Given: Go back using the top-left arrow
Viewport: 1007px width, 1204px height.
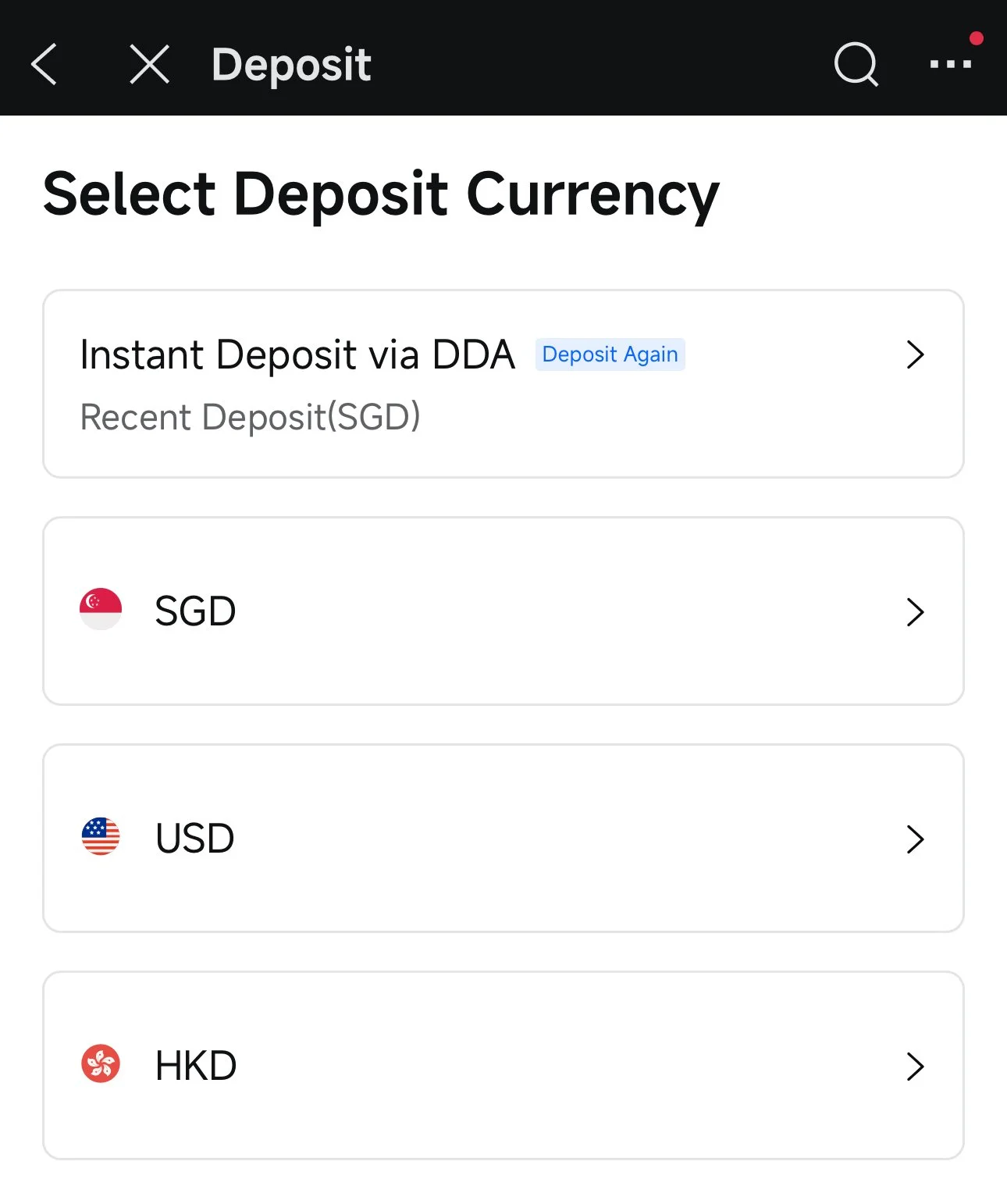Looking at the screenshot, I should pyautogui.click(x=44, y=64).
